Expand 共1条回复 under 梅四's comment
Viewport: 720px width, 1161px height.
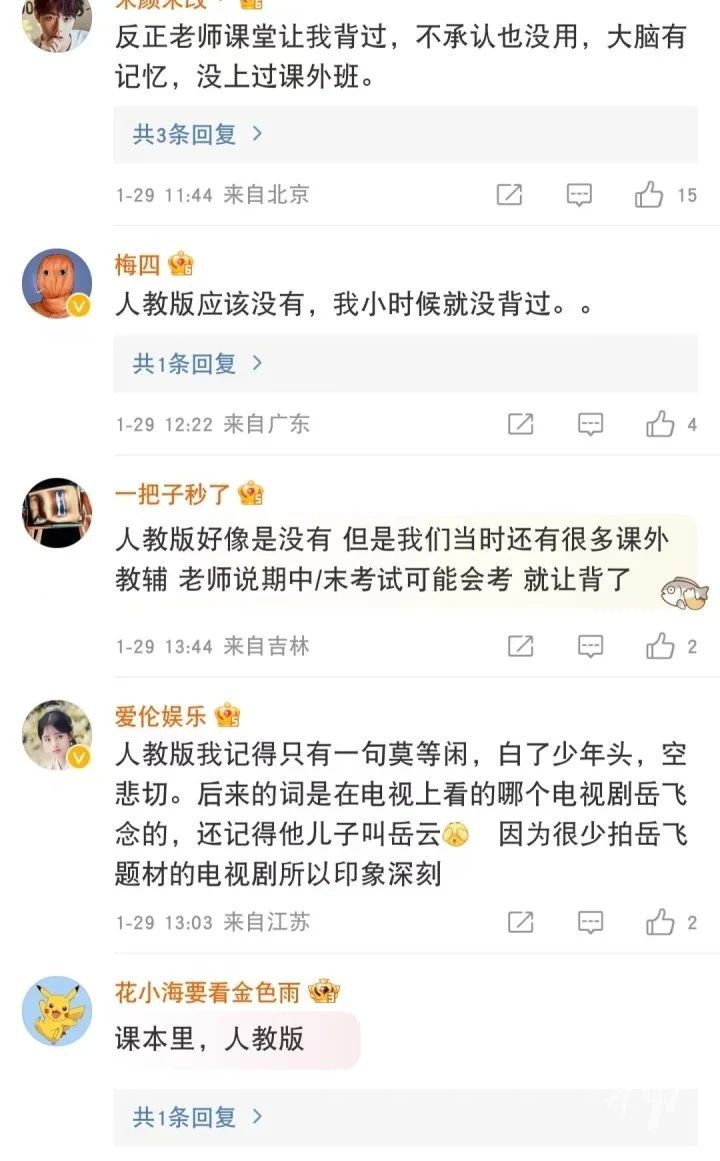click(x=198, y=363)
